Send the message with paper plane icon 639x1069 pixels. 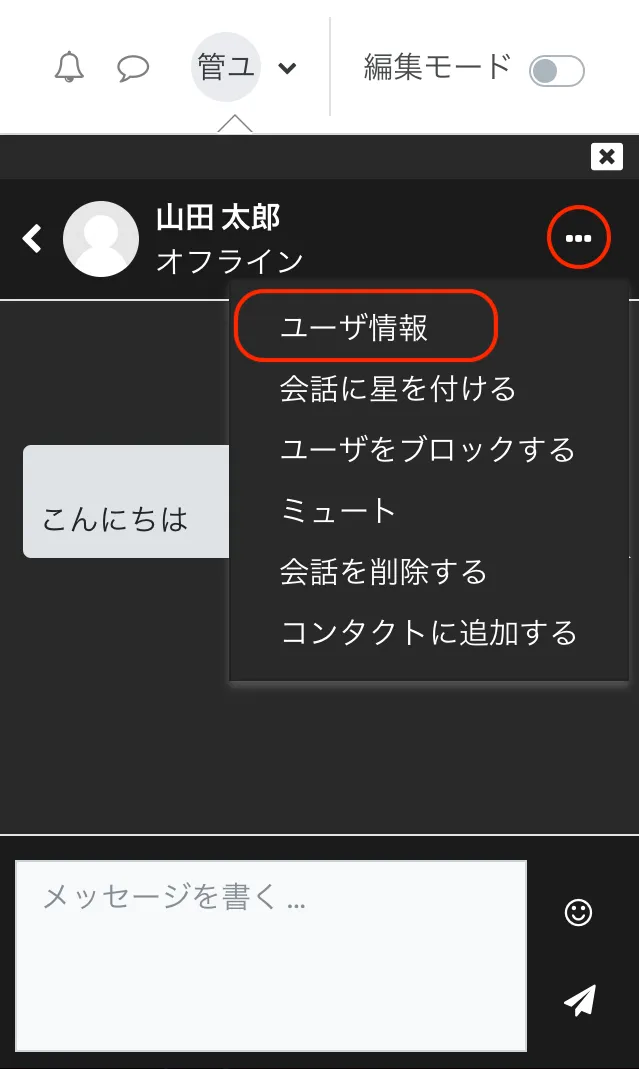point(579,999)
